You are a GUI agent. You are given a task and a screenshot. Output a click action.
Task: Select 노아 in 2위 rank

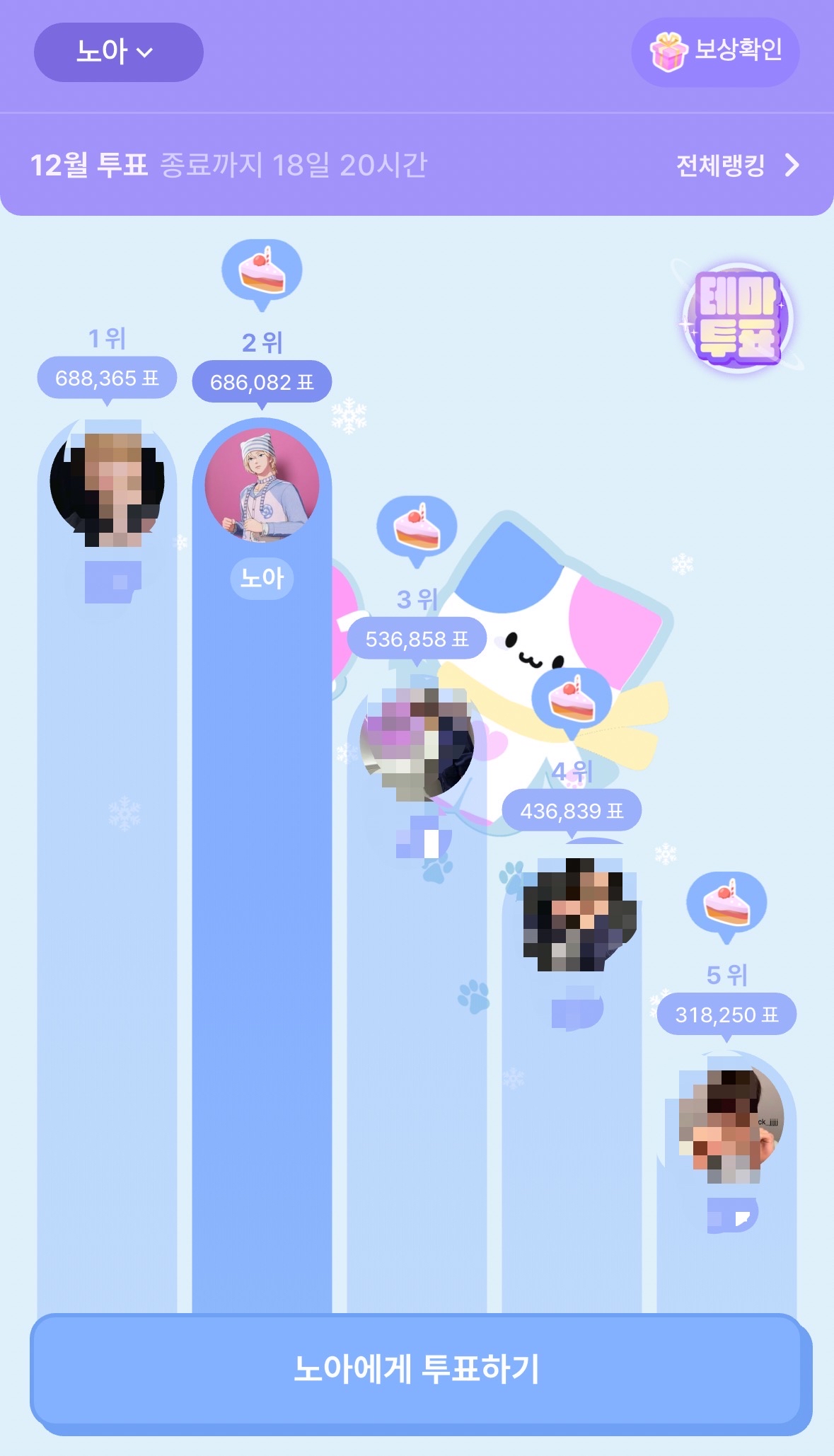pos(262,485)
